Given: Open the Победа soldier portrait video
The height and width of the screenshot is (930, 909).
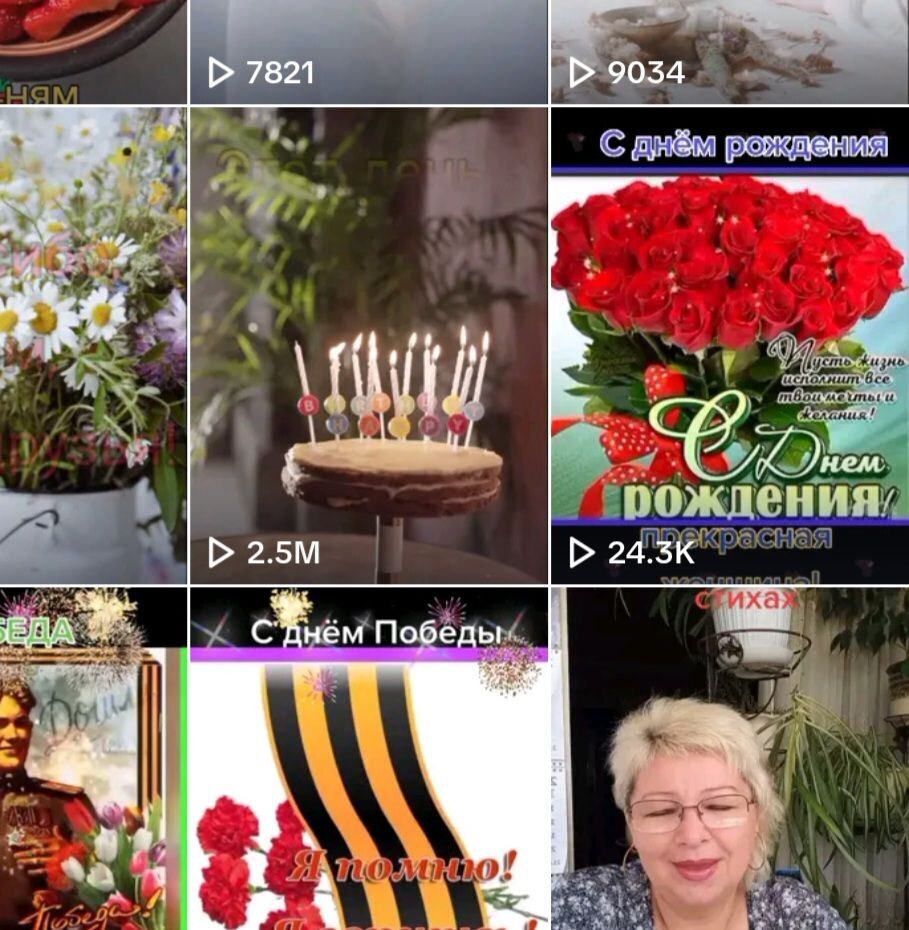Looking at the screenshot, I should 92,760.
